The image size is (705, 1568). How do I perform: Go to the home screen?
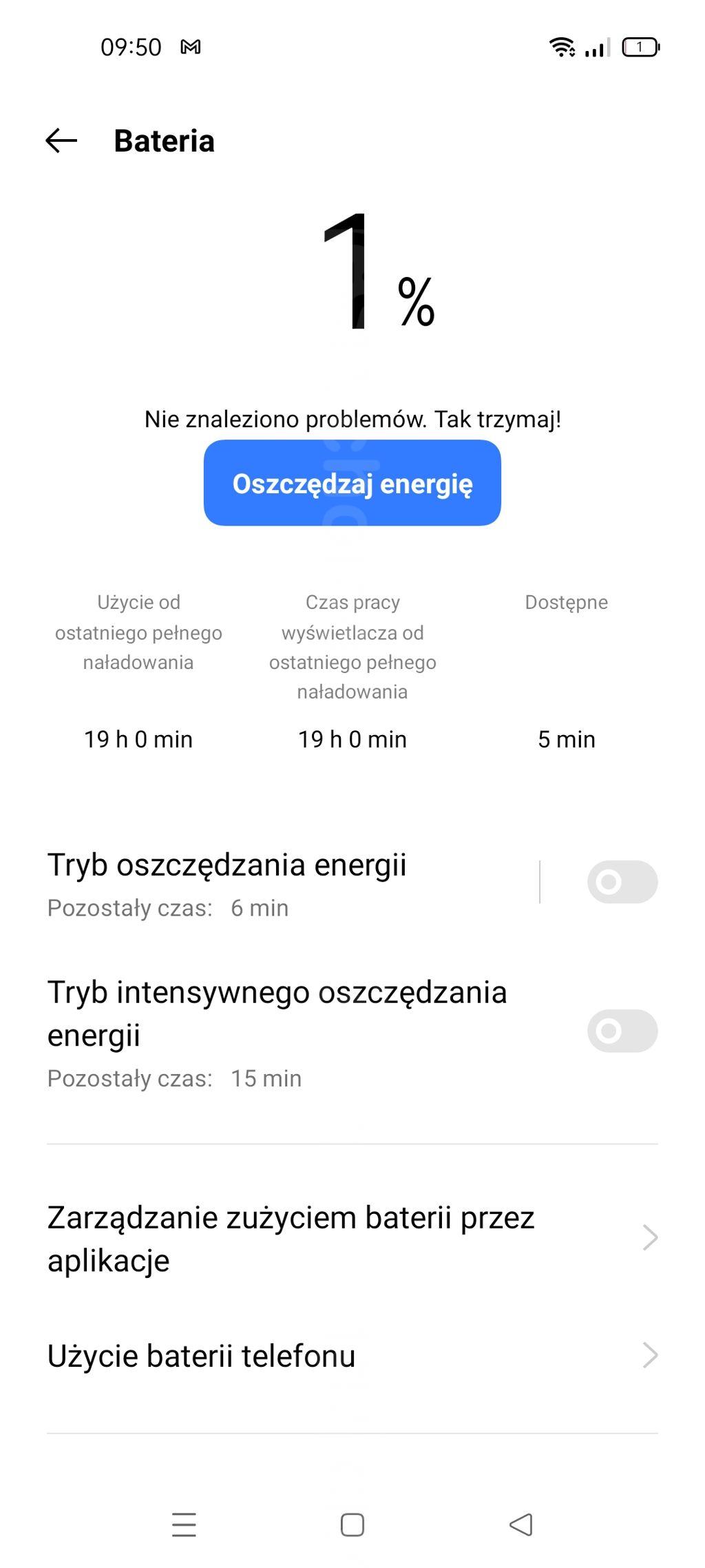tap(352, 1524)
